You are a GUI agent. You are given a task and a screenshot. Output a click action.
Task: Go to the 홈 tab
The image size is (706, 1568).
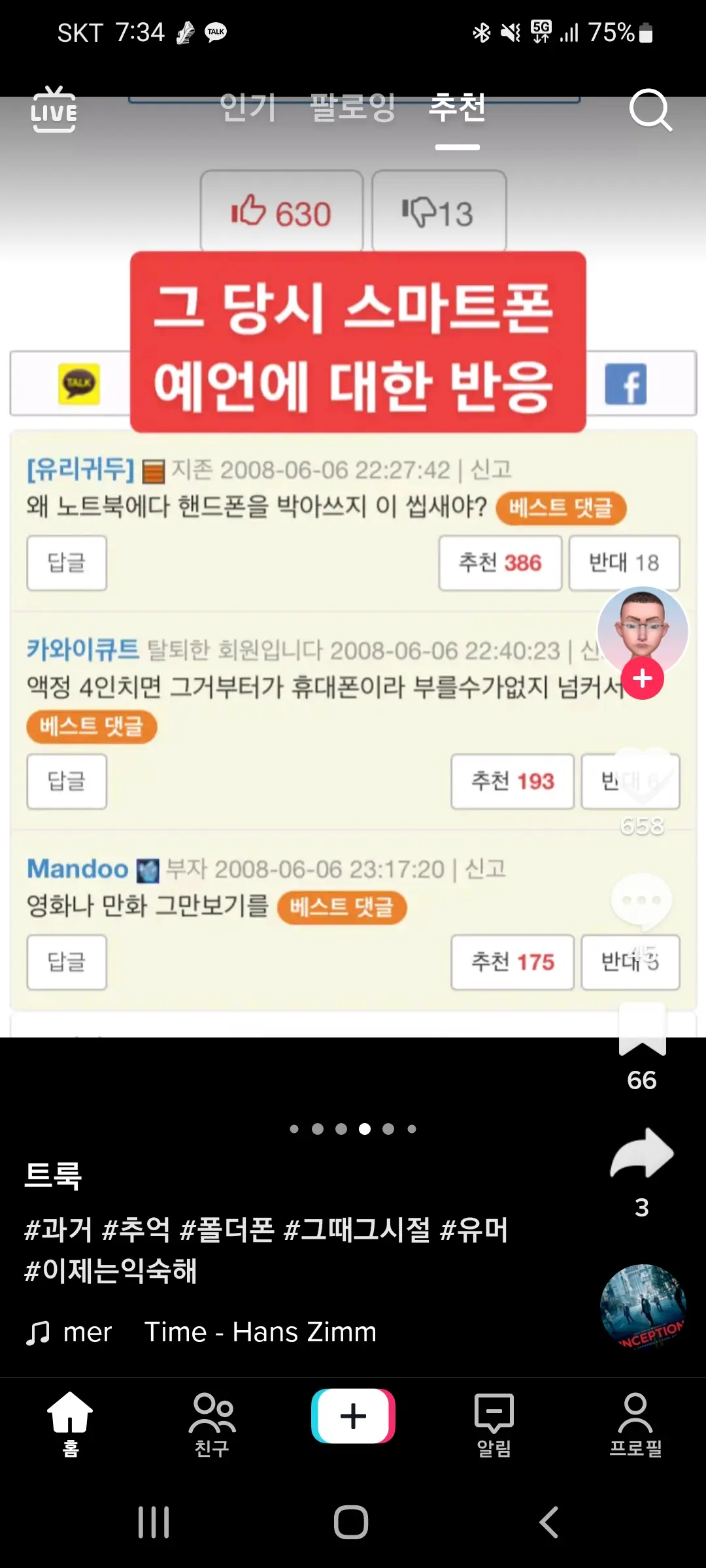tap(70, 1424)
